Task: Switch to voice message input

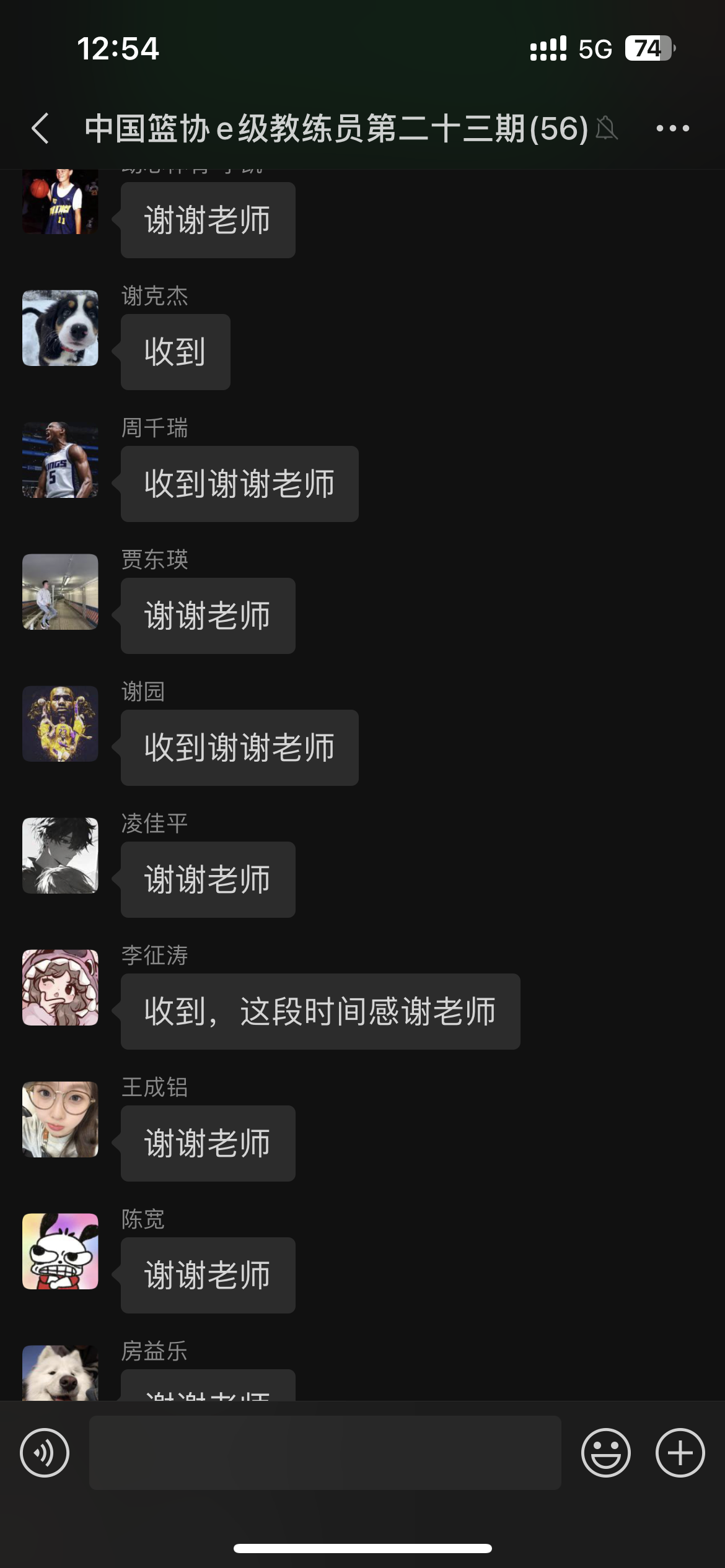Action: [x=45, y=1453]
